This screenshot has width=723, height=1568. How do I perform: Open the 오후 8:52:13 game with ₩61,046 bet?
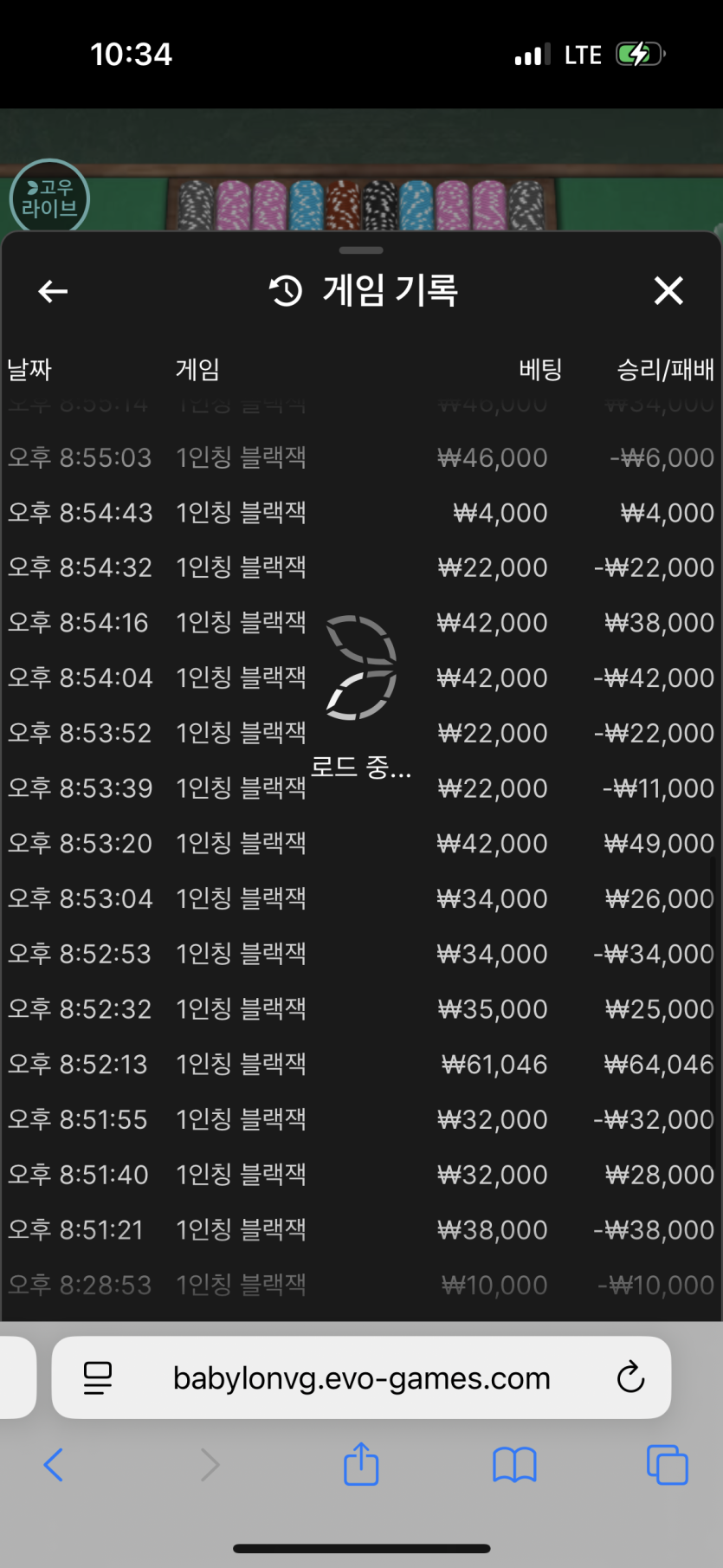click(361, 1064)
